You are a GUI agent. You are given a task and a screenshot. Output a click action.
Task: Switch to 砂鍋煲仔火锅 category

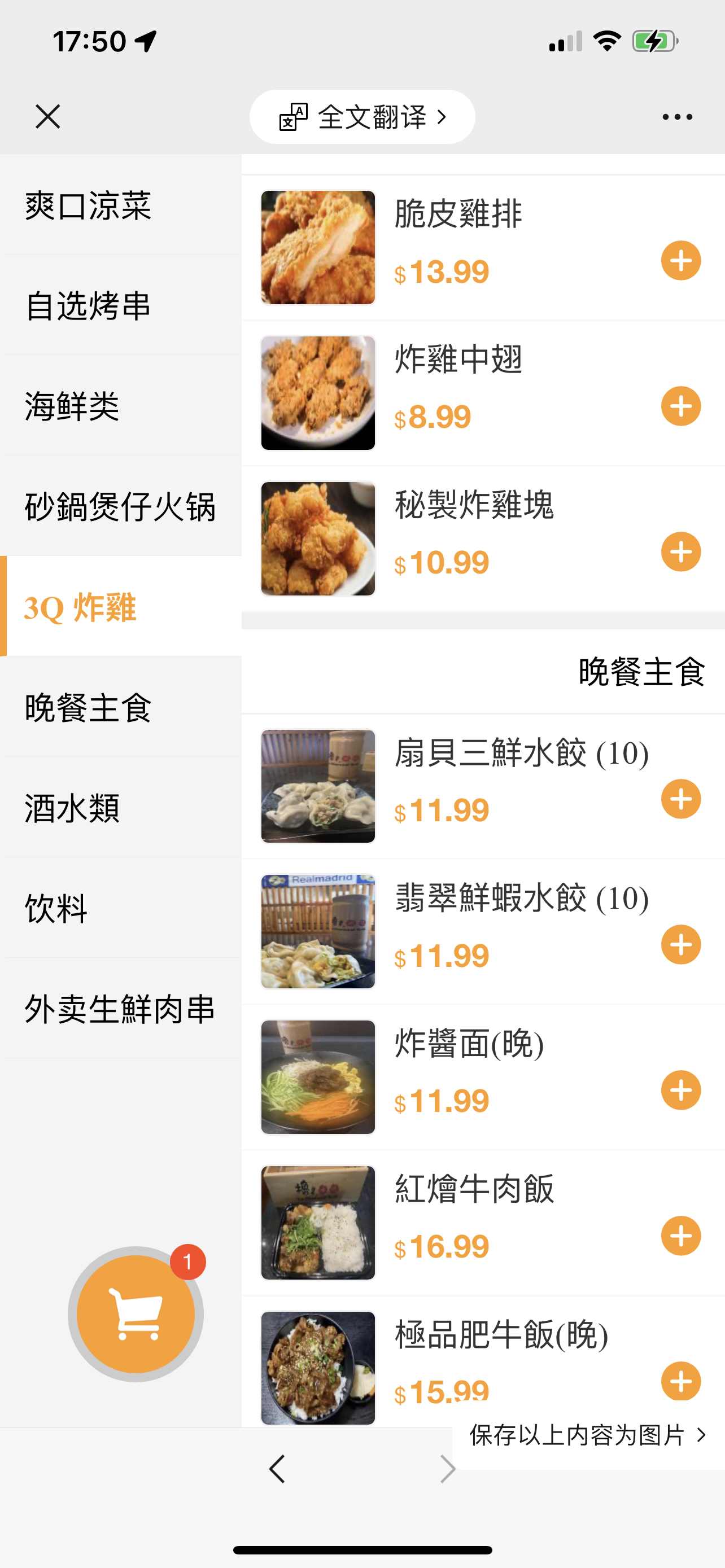[120, 506]
